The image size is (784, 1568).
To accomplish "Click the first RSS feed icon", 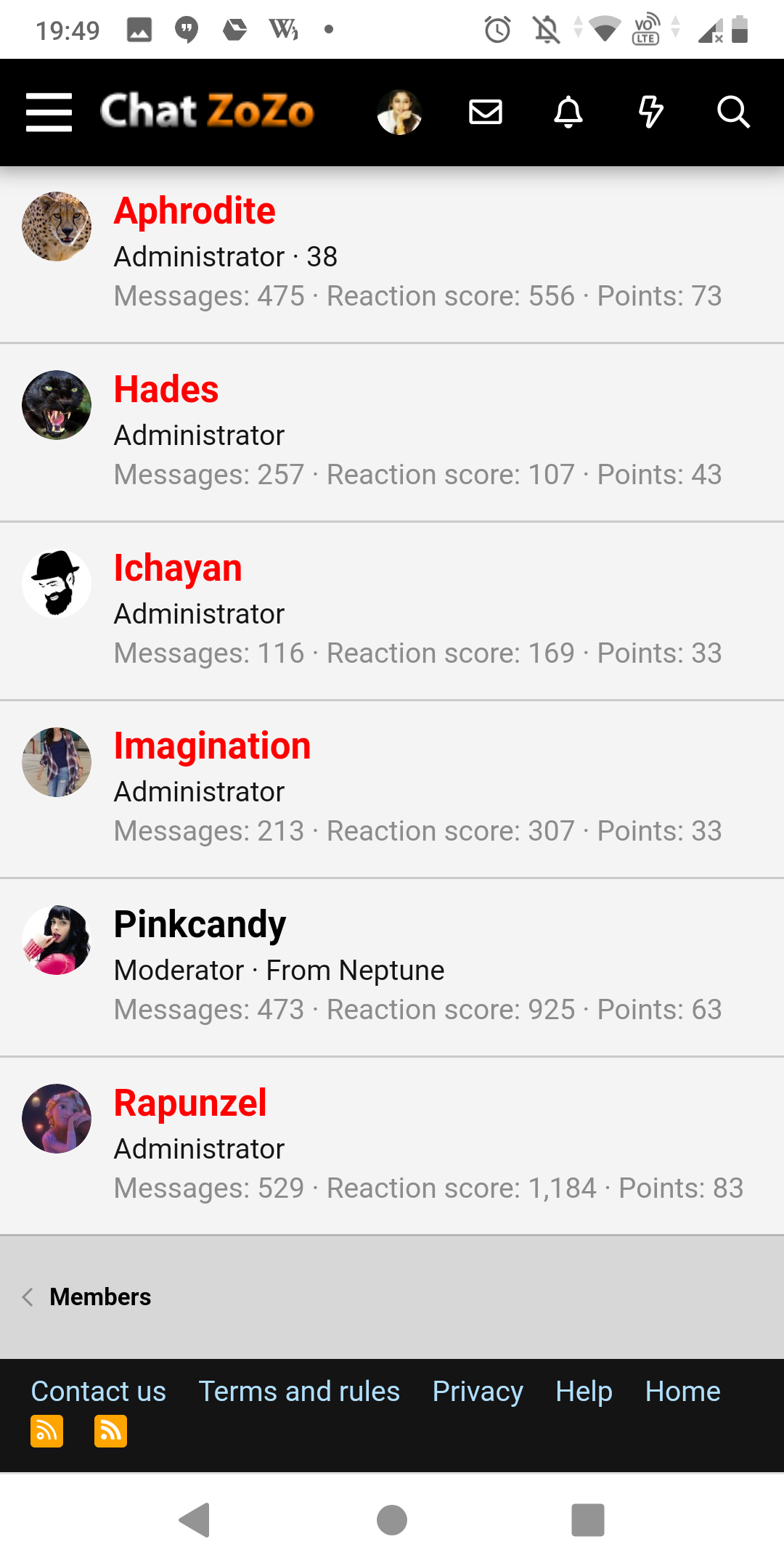I will [46, 1431].
